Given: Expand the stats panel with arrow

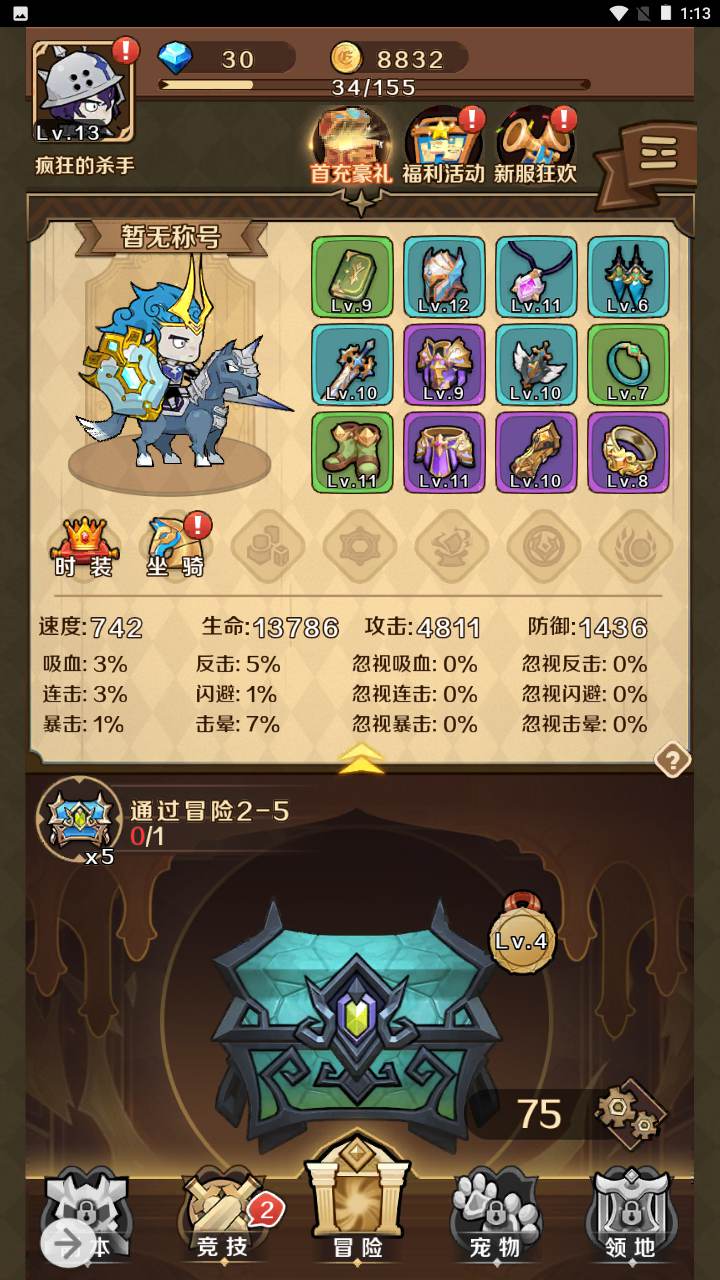Looking at the screenshot, I should pos(361,758).
